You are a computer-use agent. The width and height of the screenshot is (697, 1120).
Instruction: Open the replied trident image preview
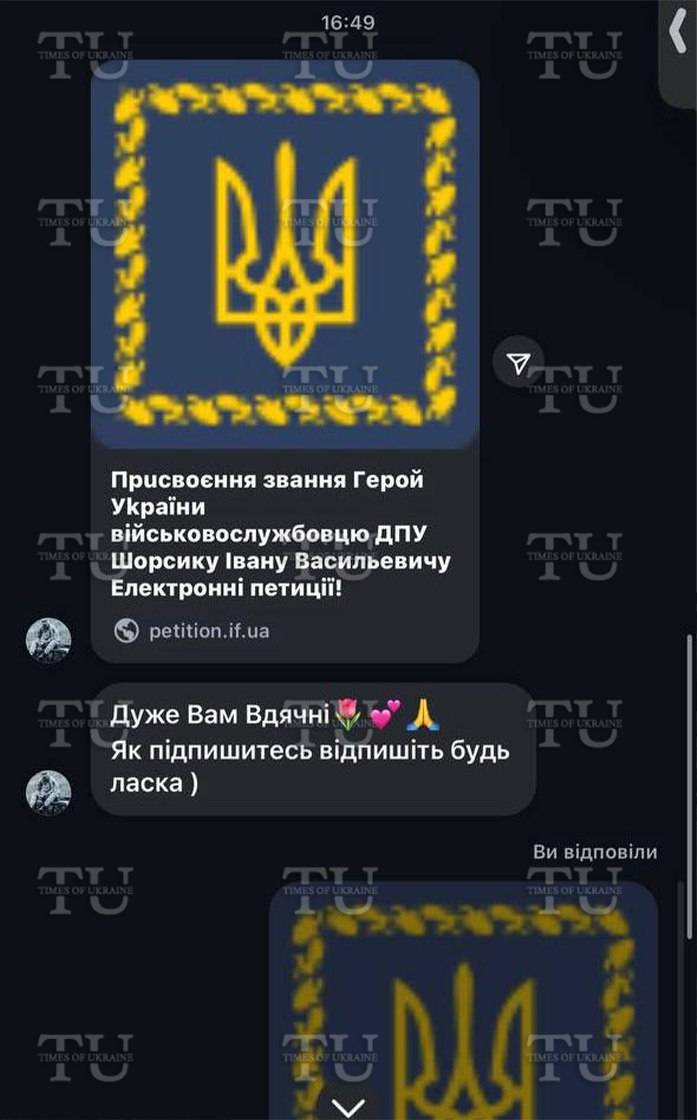(x=463, y=1000)
